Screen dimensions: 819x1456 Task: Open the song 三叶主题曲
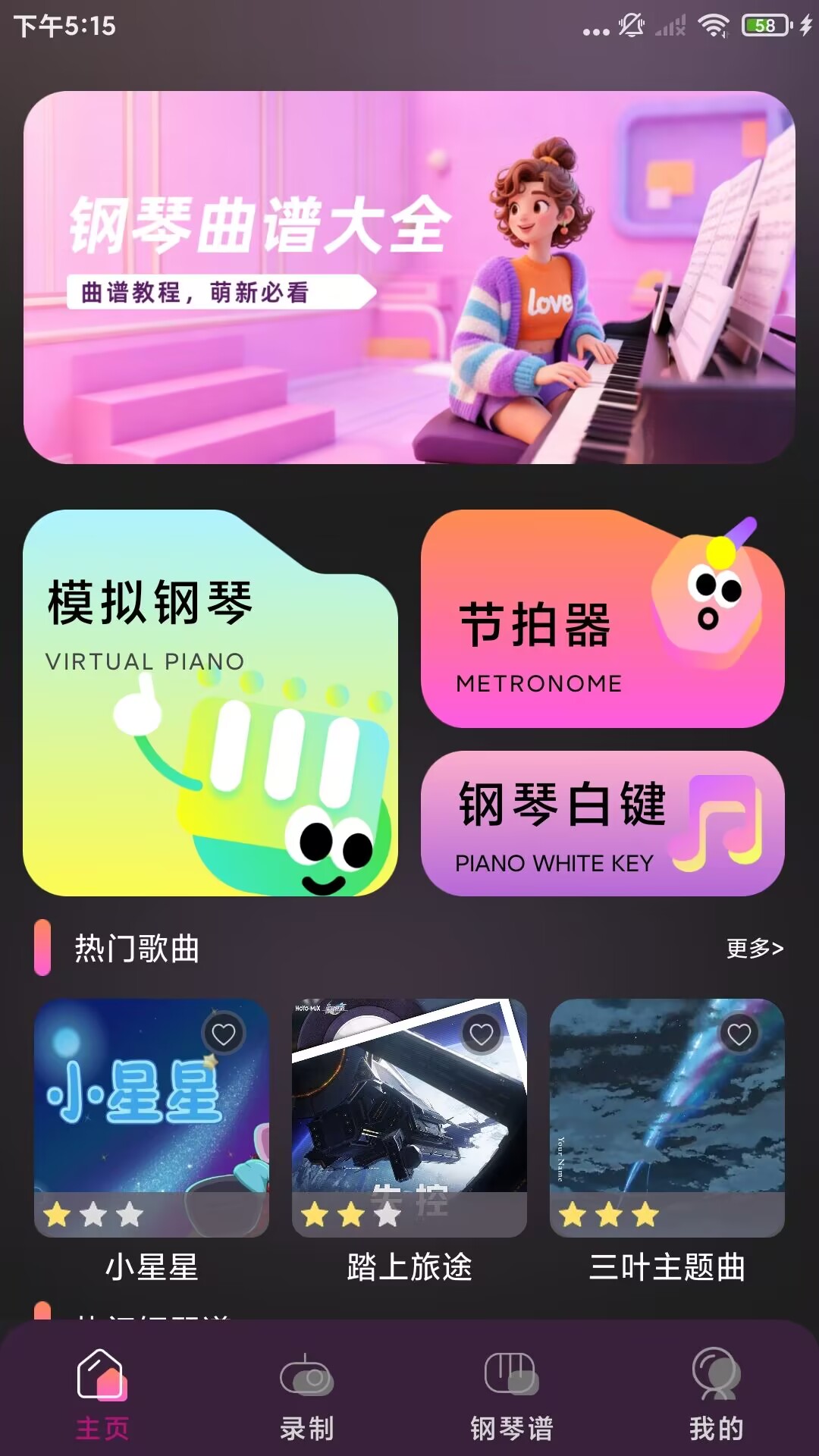[667, 1119]
